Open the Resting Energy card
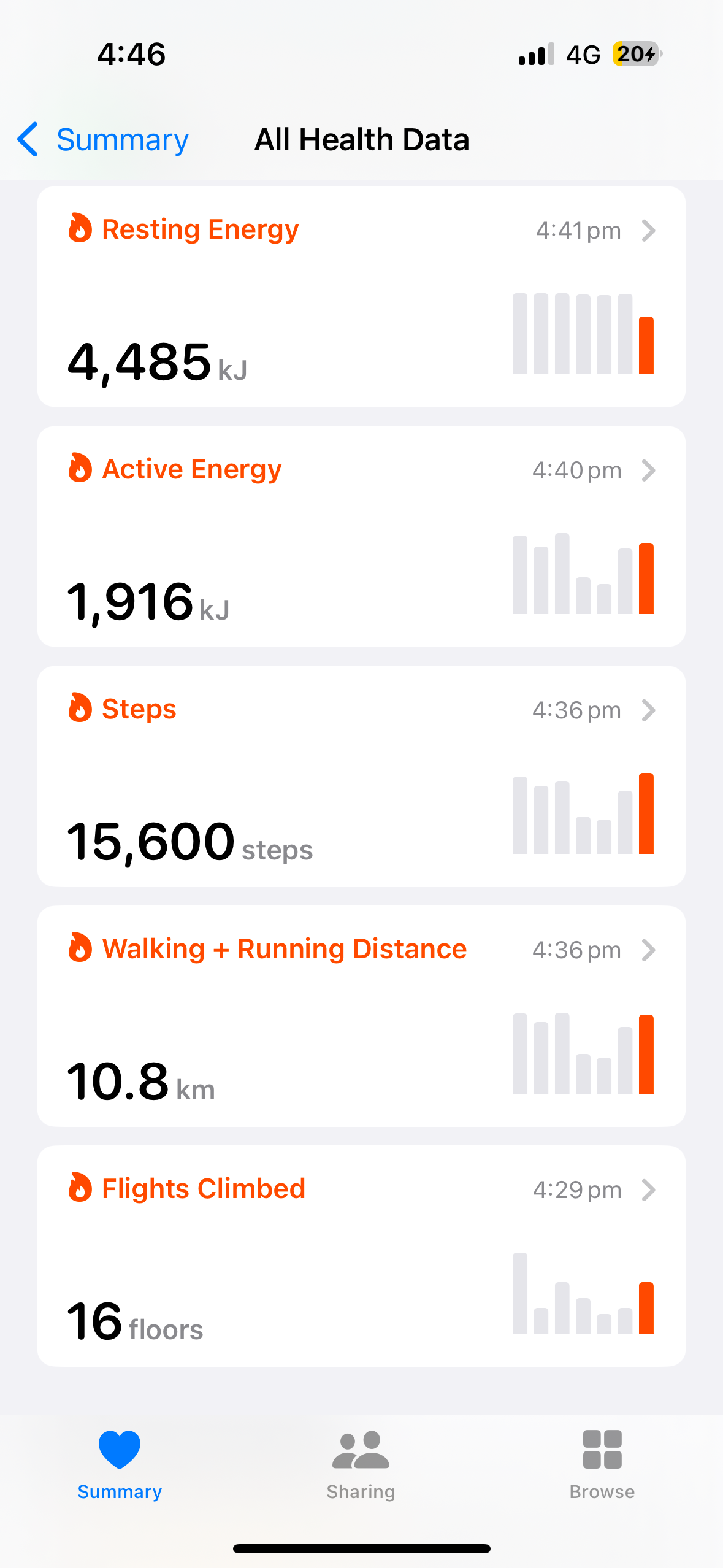Screen dimensions: 723x1568 361,297
